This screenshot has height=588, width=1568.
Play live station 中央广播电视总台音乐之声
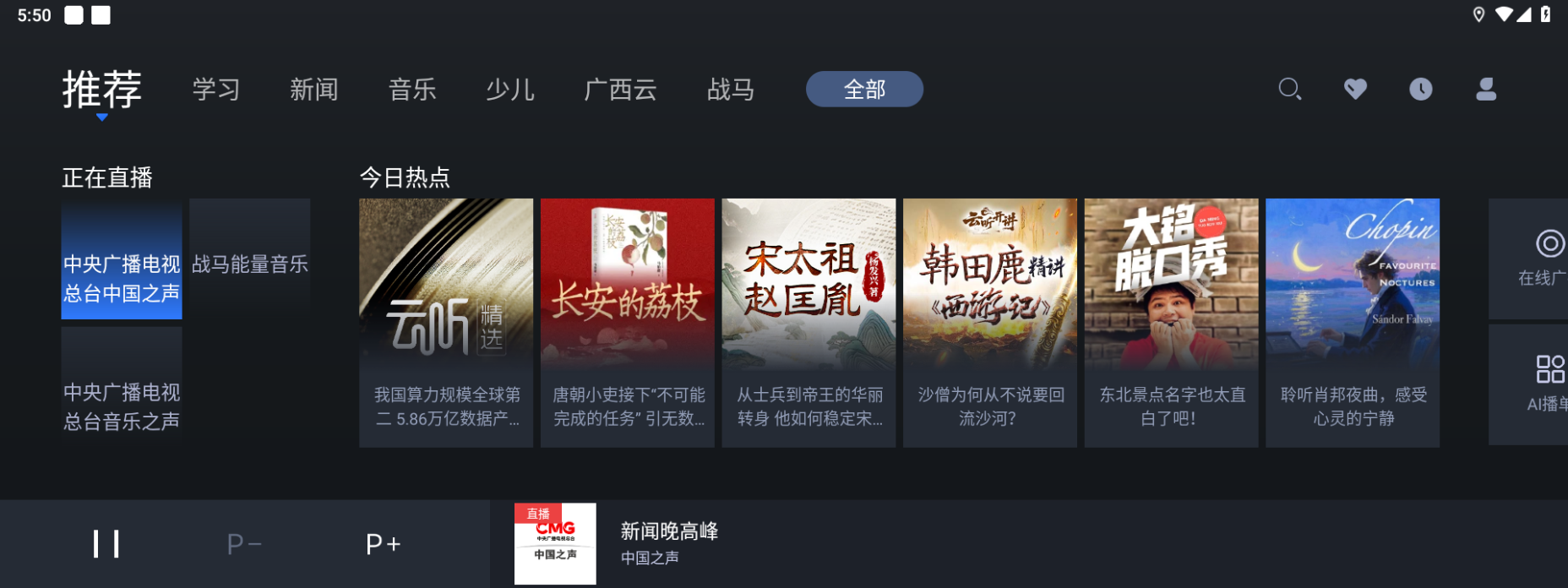(122, 387)
